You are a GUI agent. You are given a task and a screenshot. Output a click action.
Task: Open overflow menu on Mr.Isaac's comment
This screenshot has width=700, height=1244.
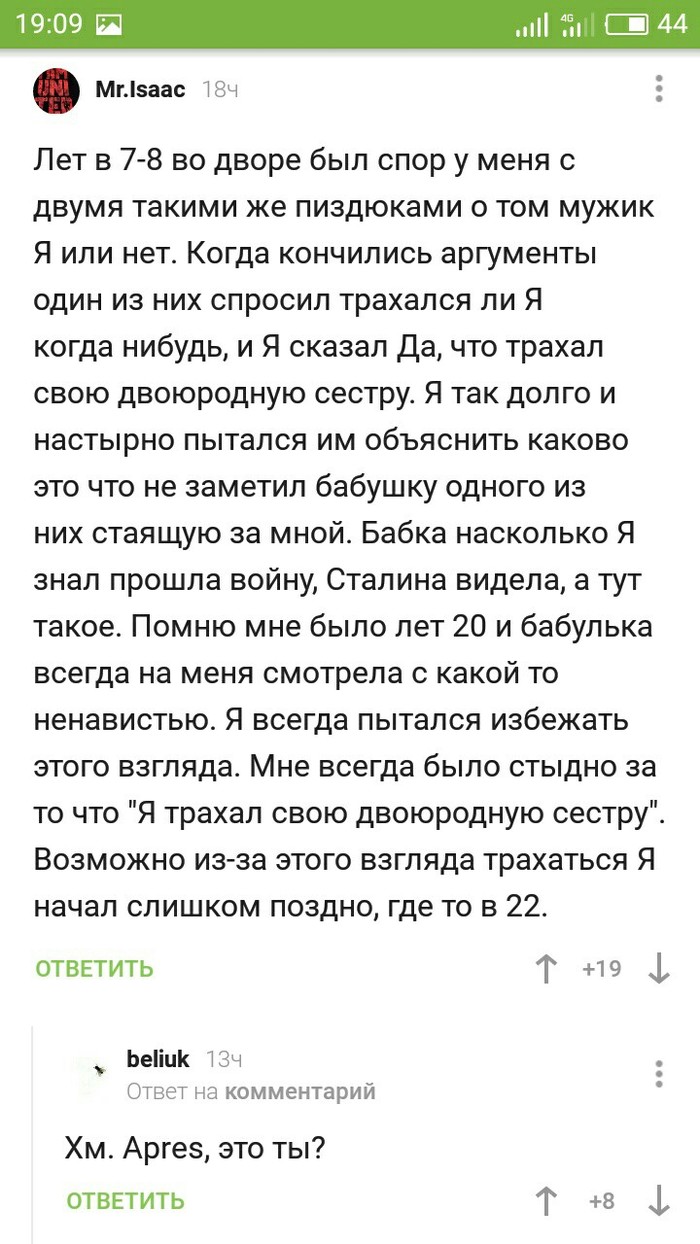(659, 89)
